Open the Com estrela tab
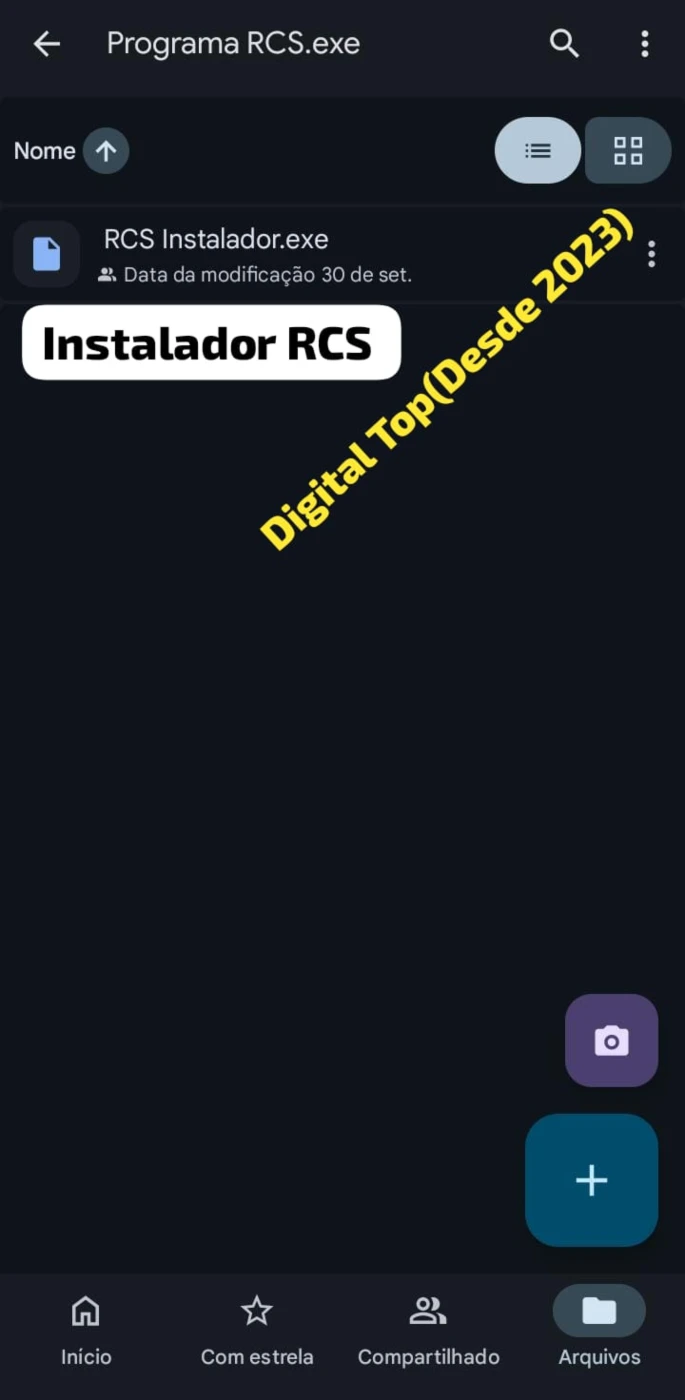Image resolution: width=685 pixels, height=1400 pixels. 257,1329
